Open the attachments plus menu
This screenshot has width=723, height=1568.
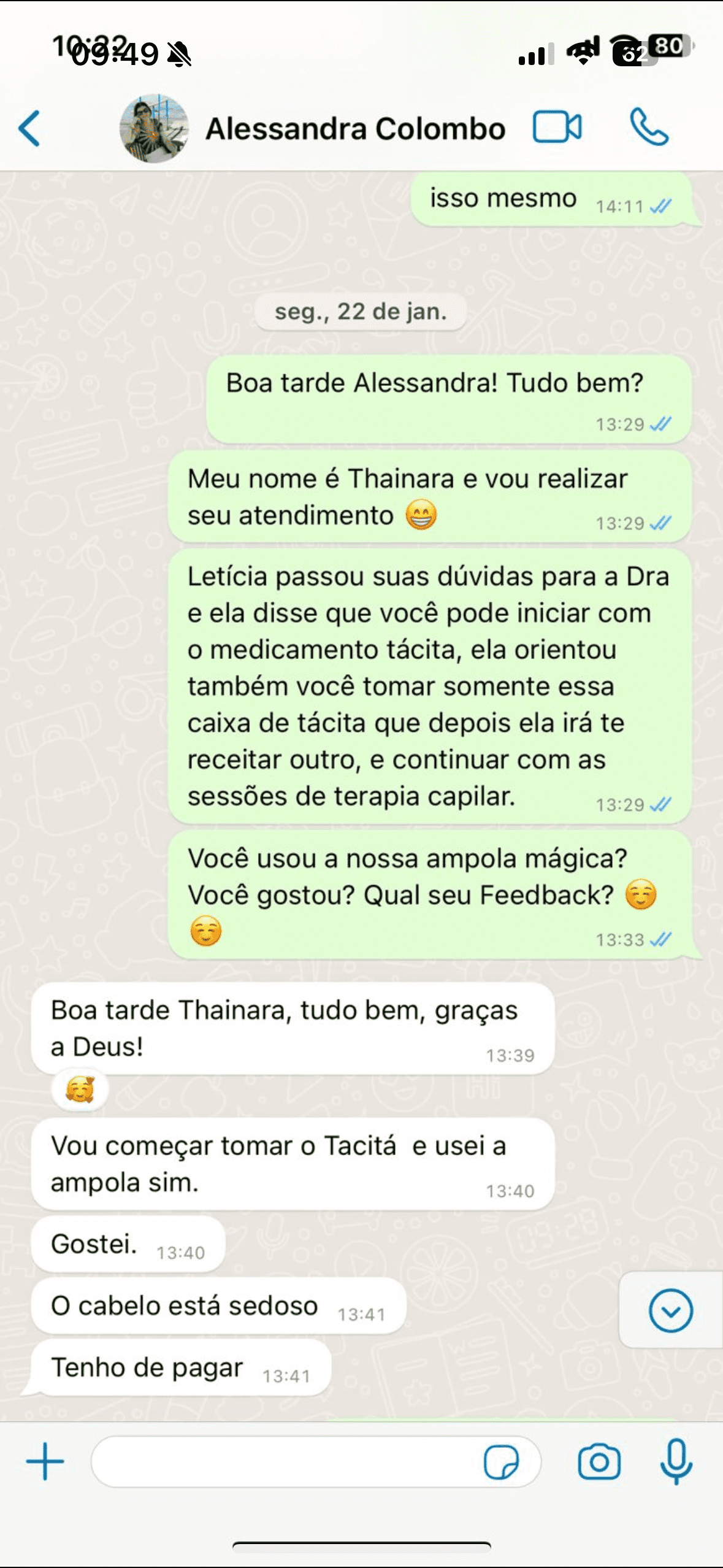click(45, 1461)
